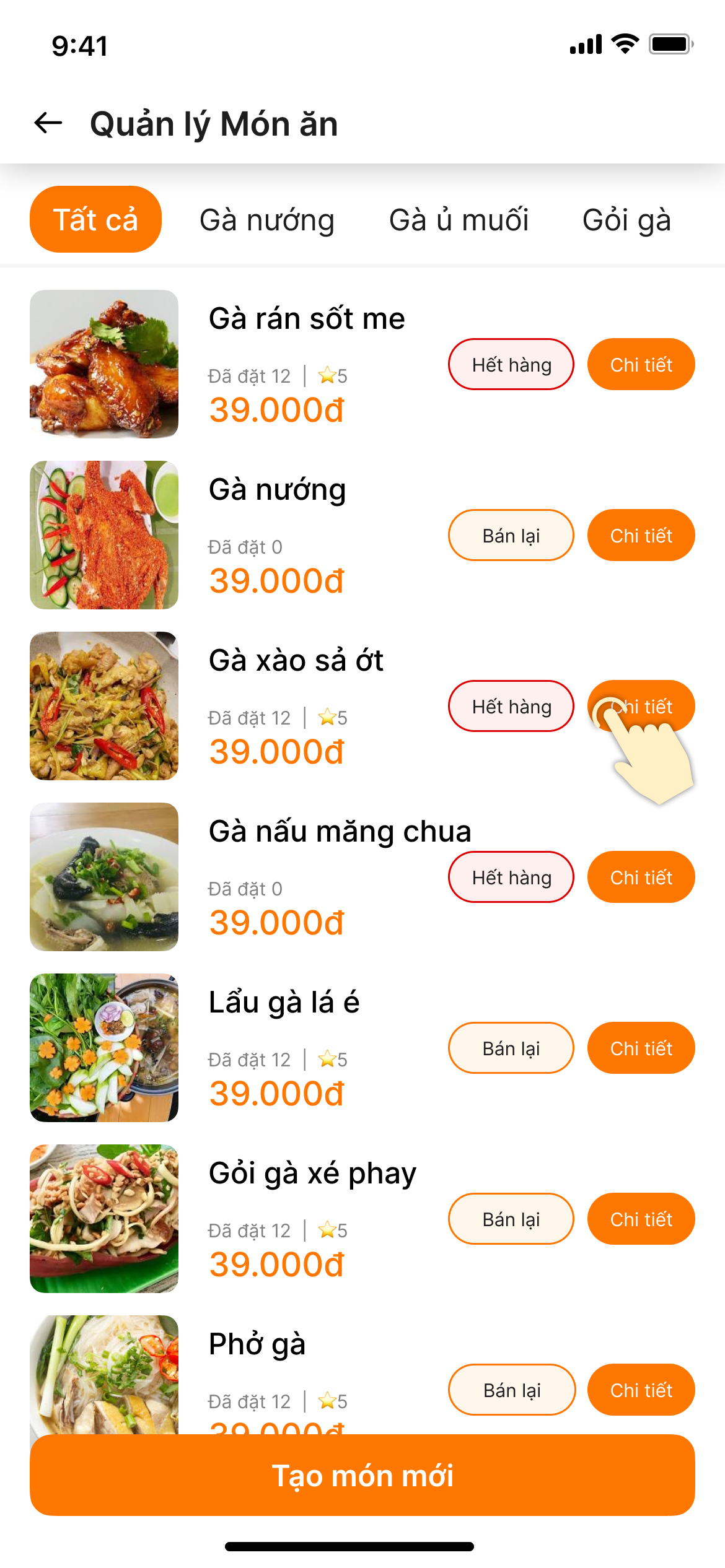View Chi tiết for Gà rán sốt me
The width and height of the screenshot is (725, 1568).
tap(641, 364)
